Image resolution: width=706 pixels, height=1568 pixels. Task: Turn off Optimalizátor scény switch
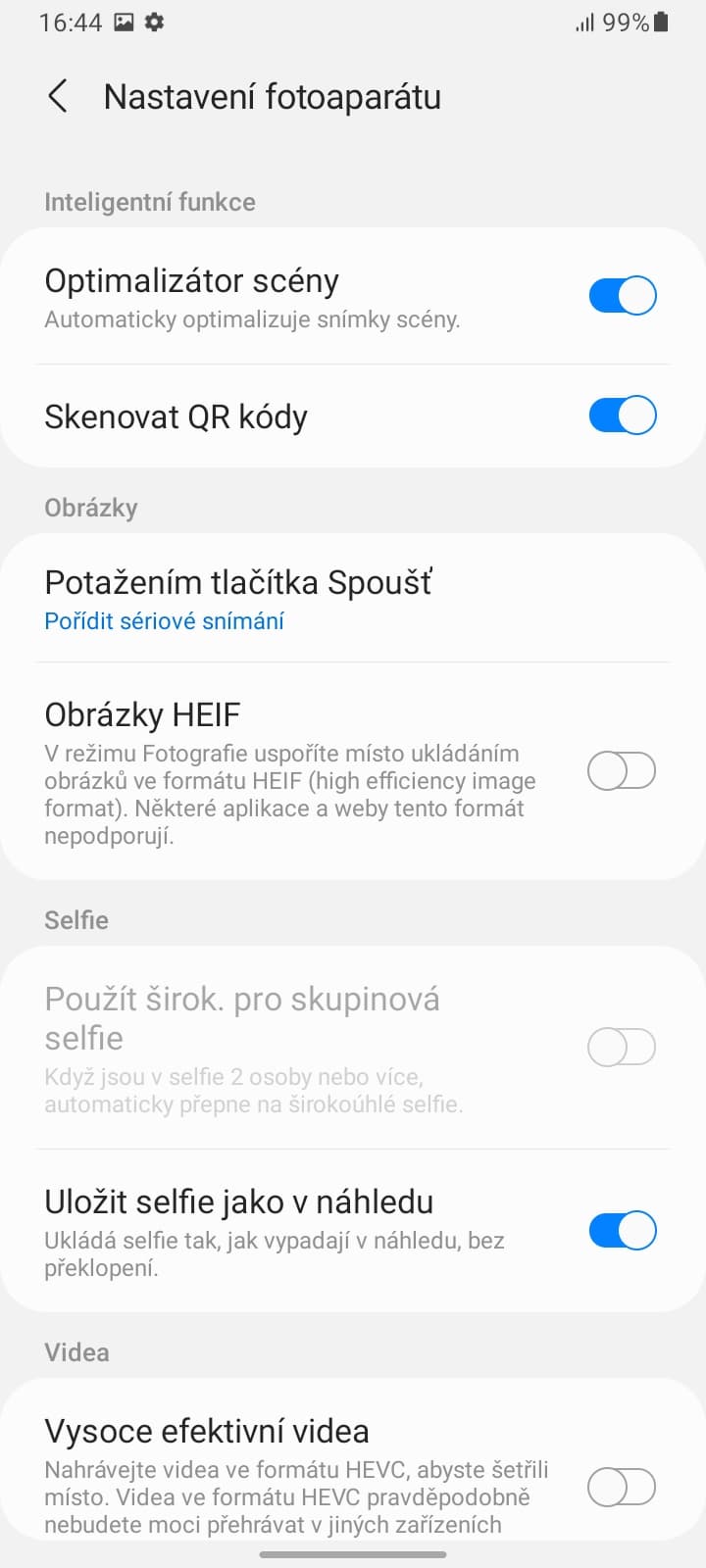click(622, 295)
